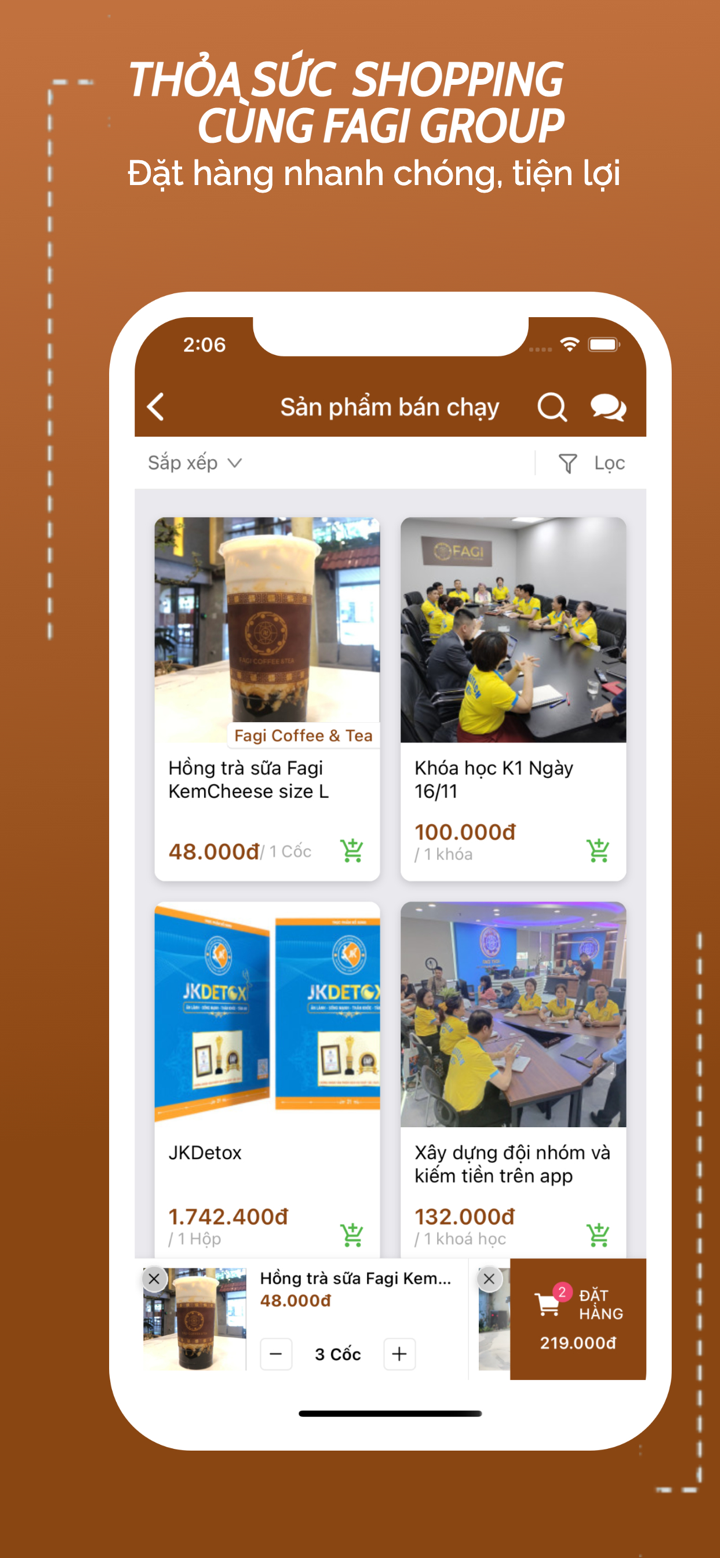Open the Lọc filter funnel icon
The image size is (720, 1558).
click(x=568, y=462)
